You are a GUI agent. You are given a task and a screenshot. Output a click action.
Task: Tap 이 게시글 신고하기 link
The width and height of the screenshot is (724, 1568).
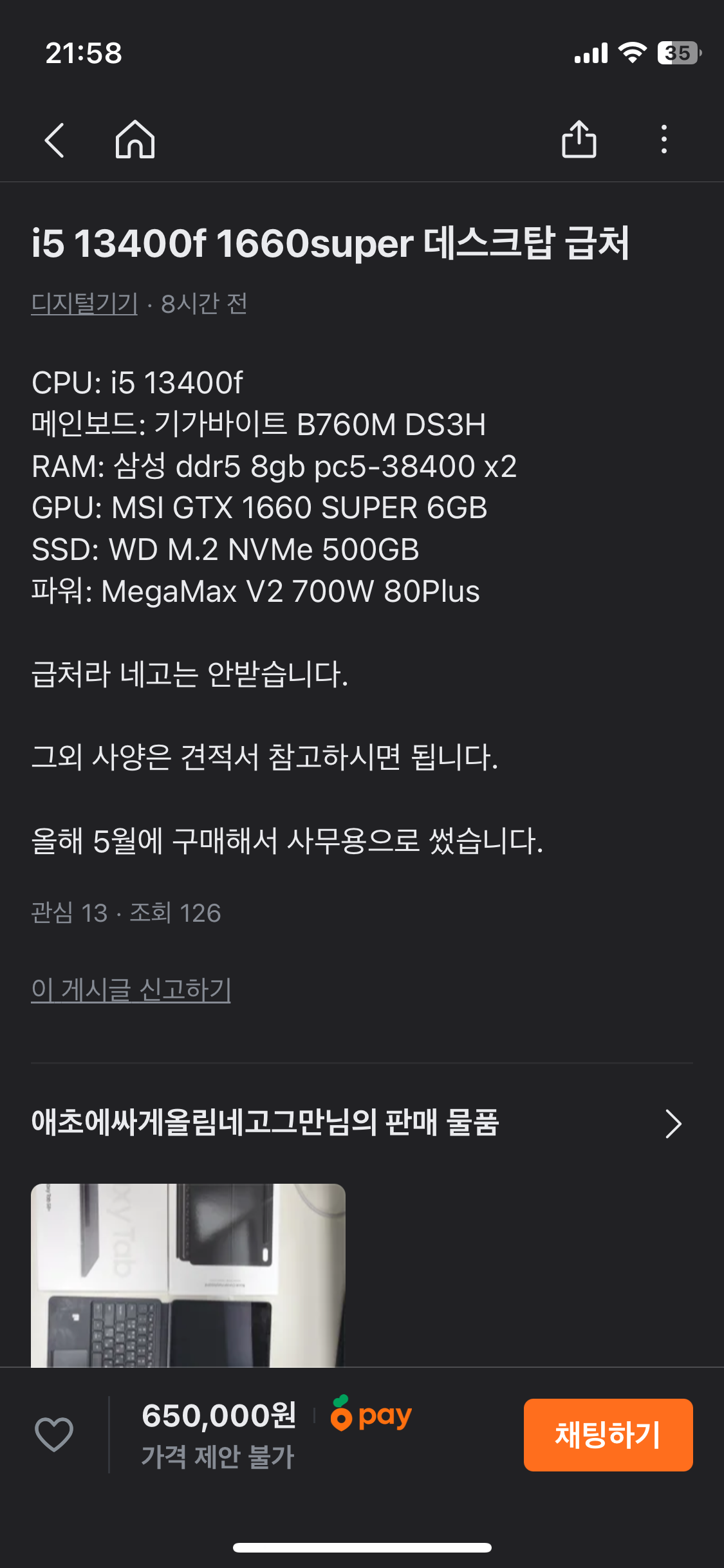[131, 989]
